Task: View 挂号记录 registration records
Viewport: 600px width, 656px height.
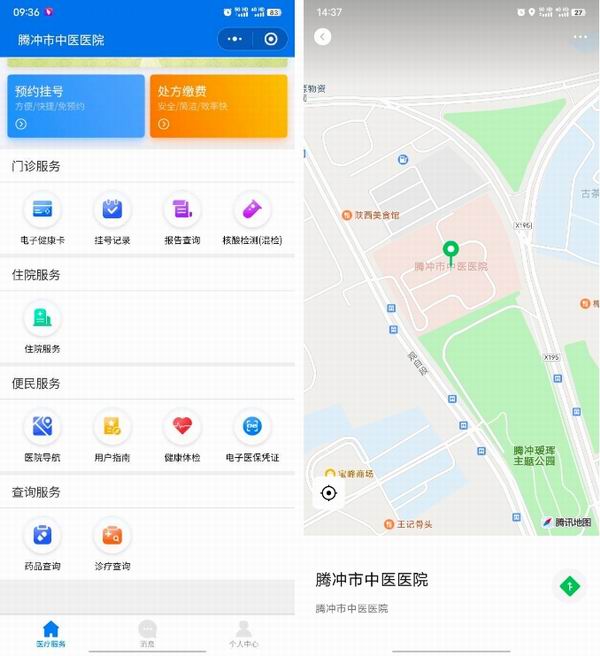Action: coord(112,210)
